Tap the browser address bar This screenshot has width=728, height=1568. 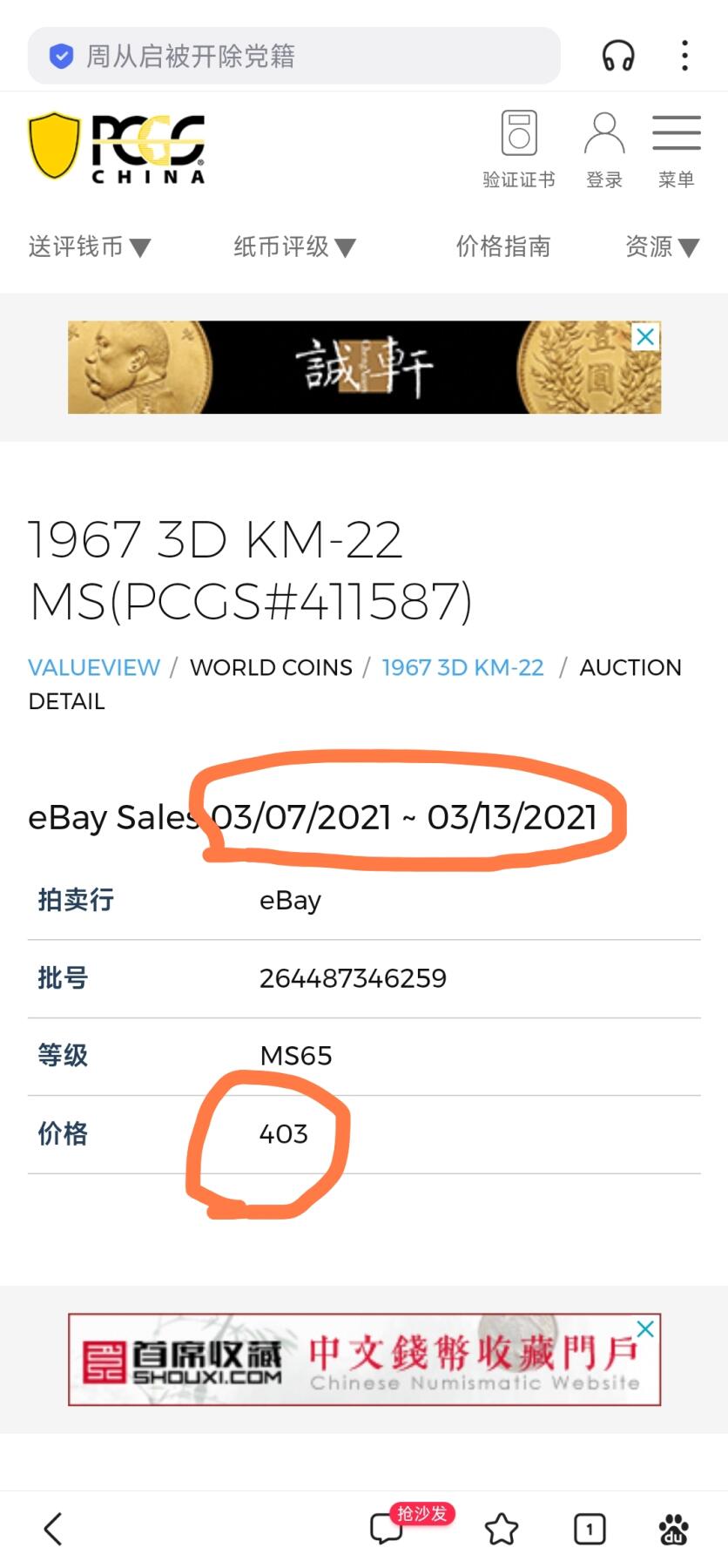click(x=293, y=57)
